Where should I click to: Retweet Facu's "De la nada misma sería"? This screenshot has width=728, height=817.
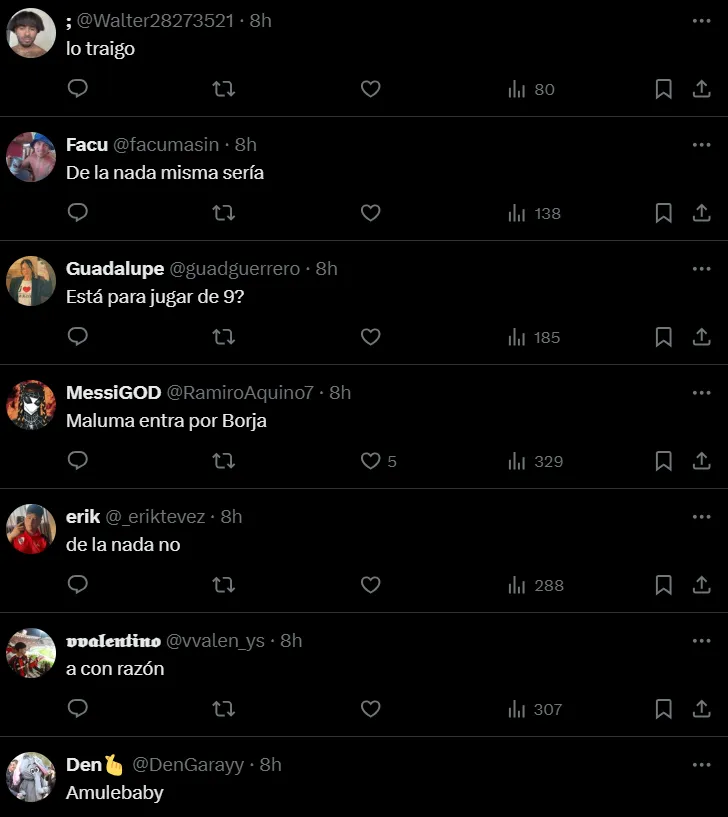click(224, 213)
